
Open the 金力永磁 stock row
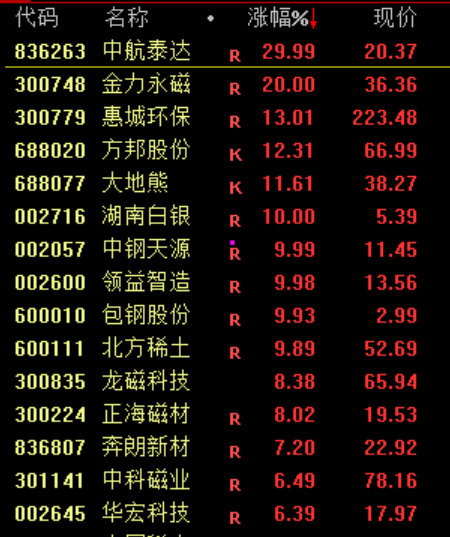(225, 84)
